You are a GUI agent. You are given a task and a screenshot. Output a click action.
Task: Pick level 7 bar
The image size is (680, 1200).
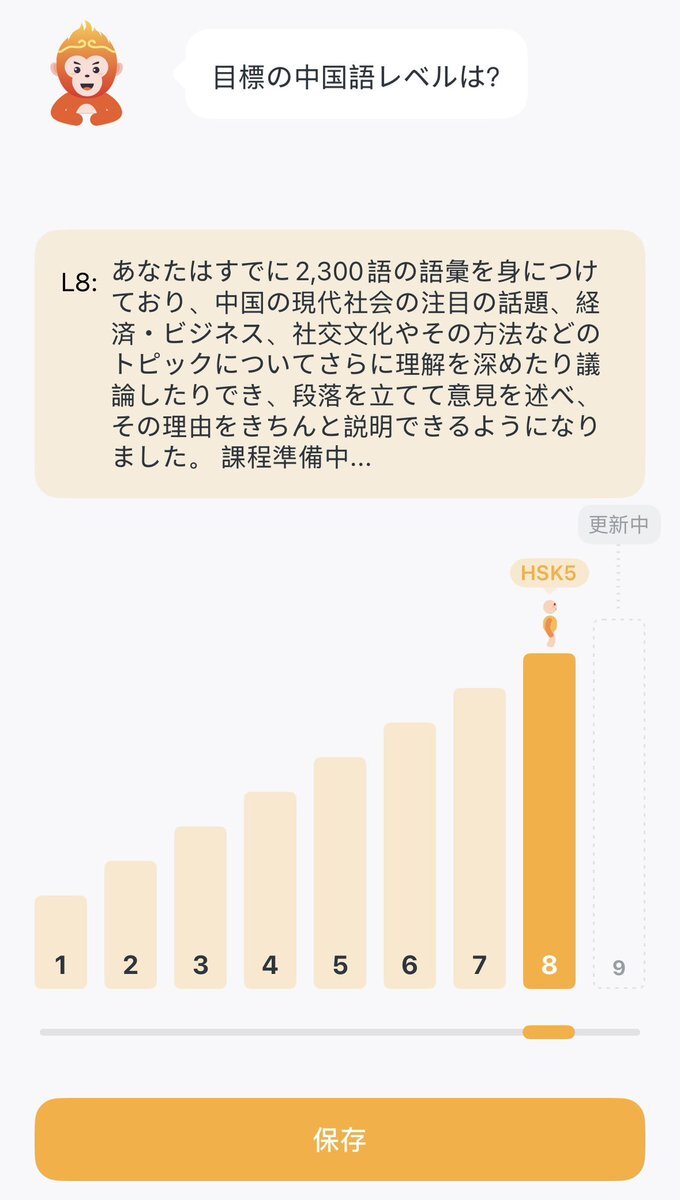click(x=479, y=838)
